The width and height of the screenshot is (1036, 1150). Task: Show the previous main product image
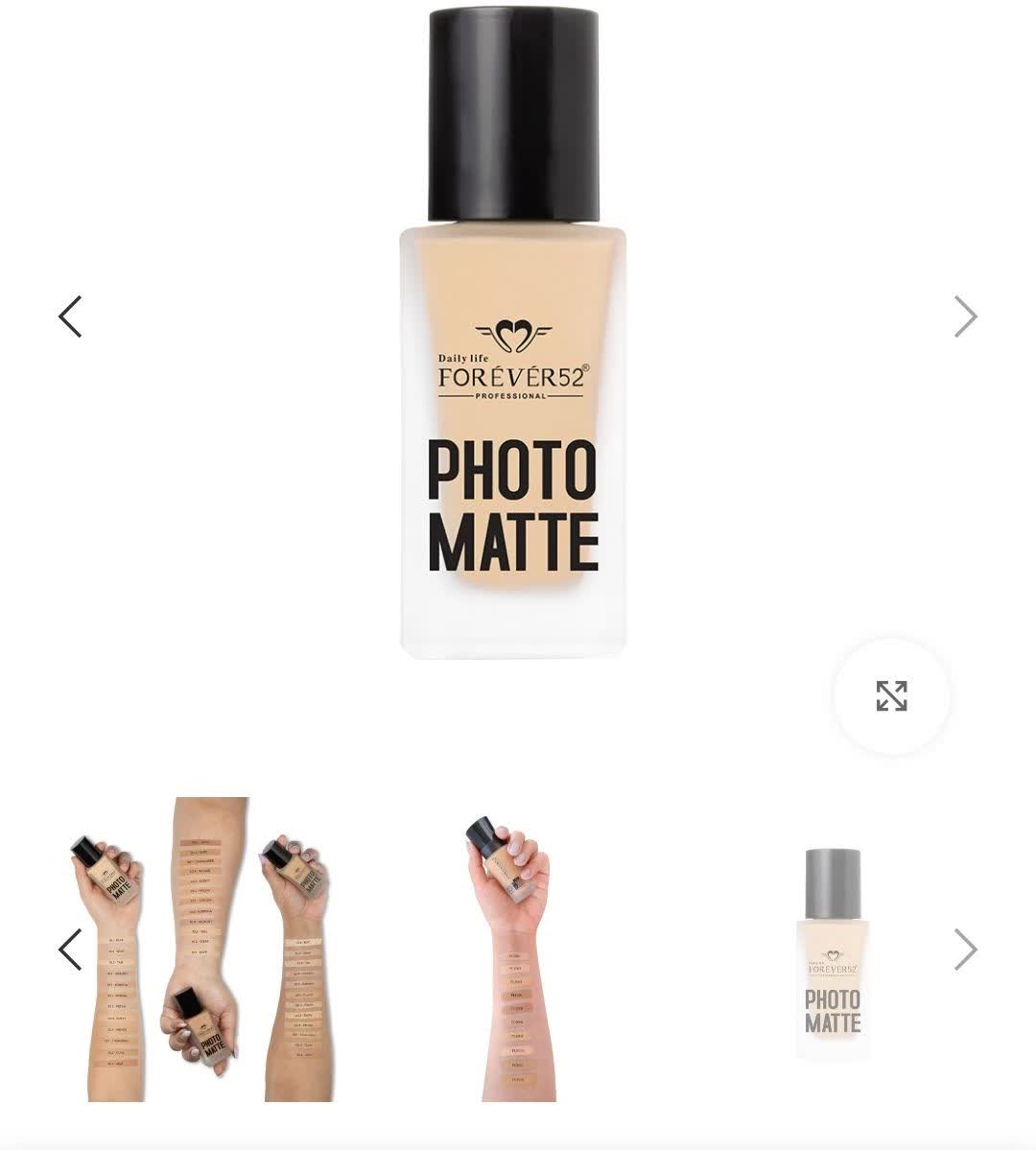[x=70, y=317]
